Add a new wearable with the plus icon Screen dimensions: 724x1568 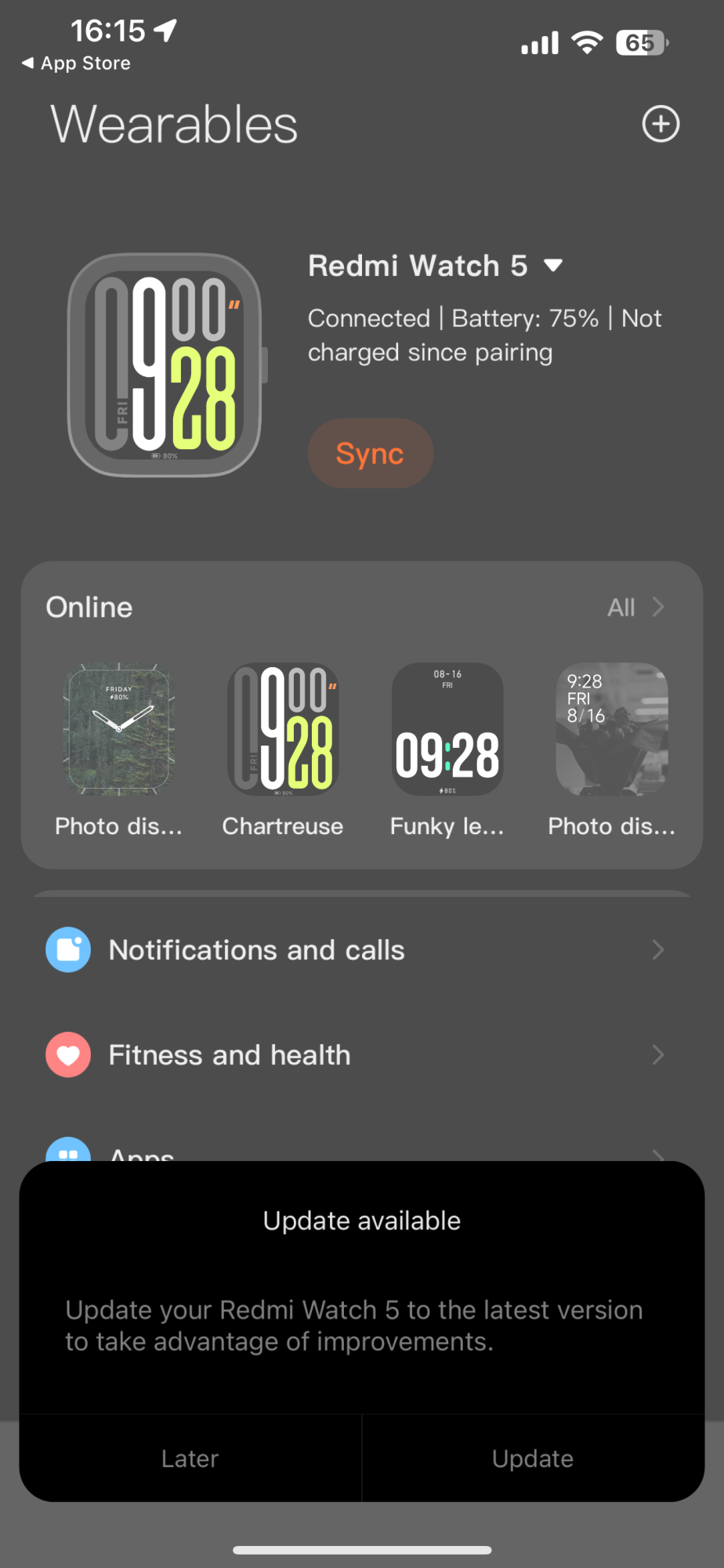click(x=661, y=124)
